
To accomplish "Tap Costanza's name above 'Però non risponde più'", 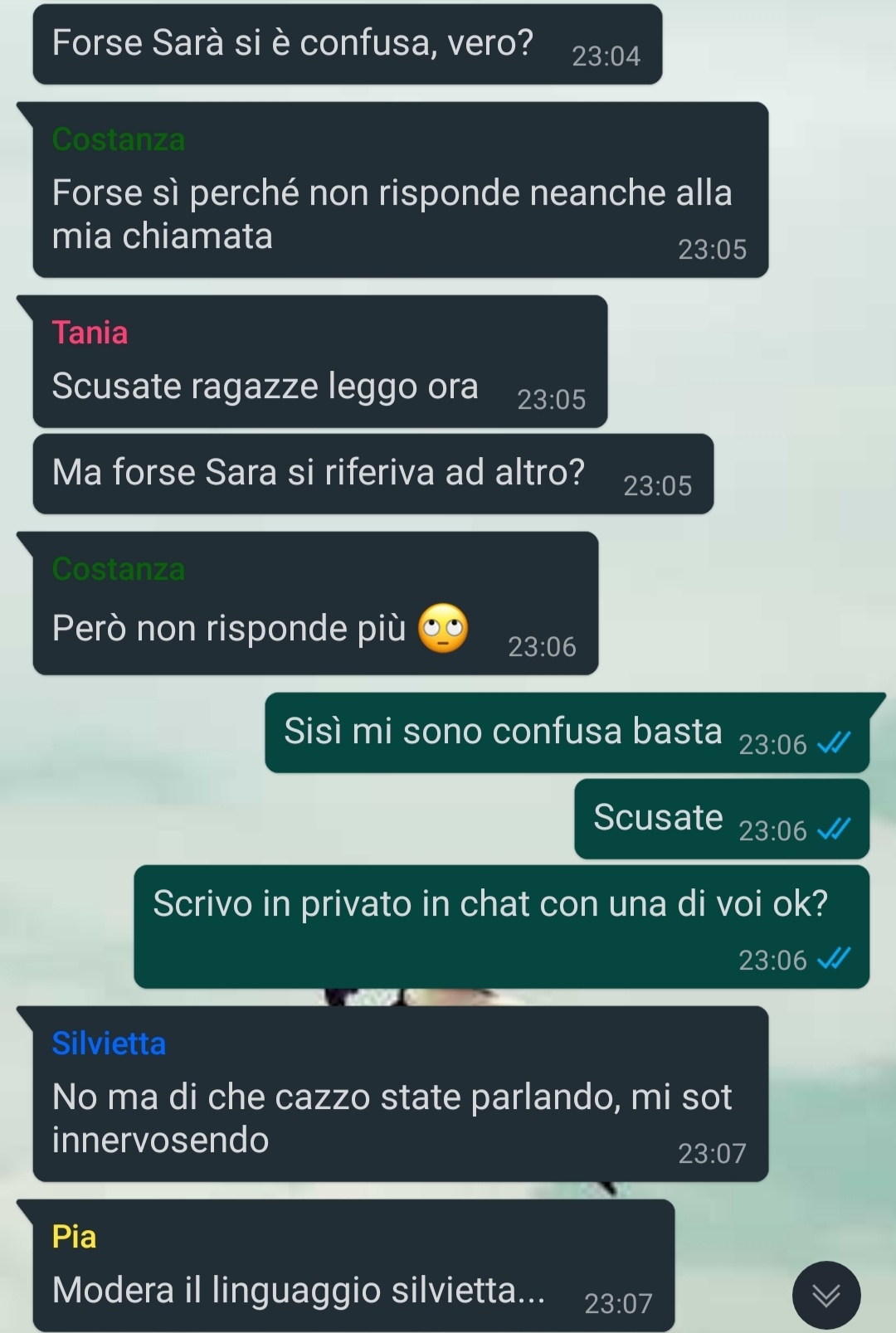I will coord(118,569).
